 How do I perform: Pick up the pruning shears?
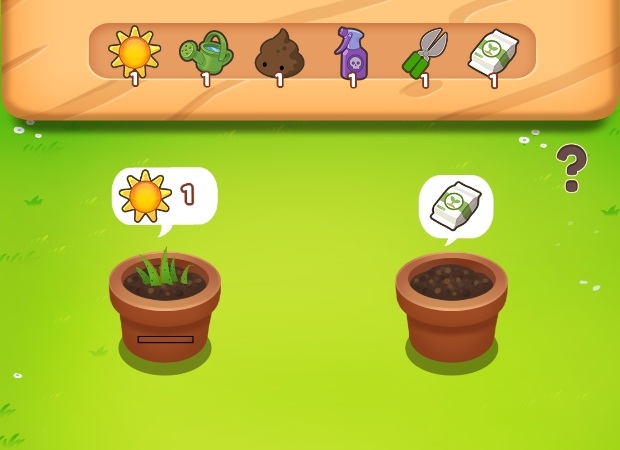(425, 54)
